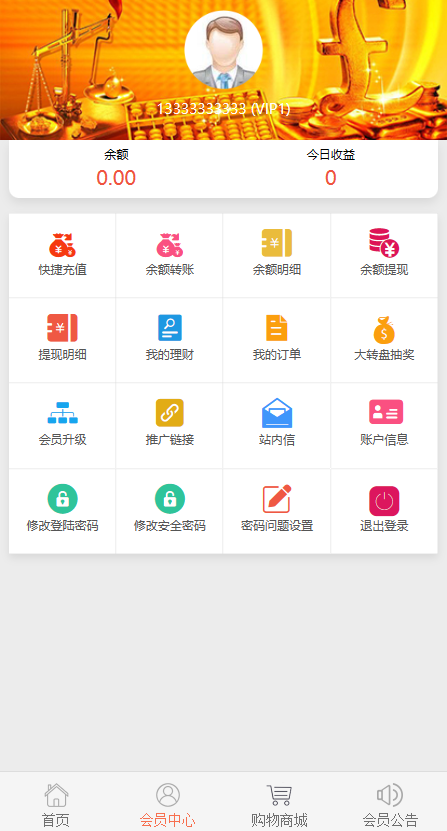Tap 退出登录 to log out
Screen dimensions: 447x831
coord(384,511)
